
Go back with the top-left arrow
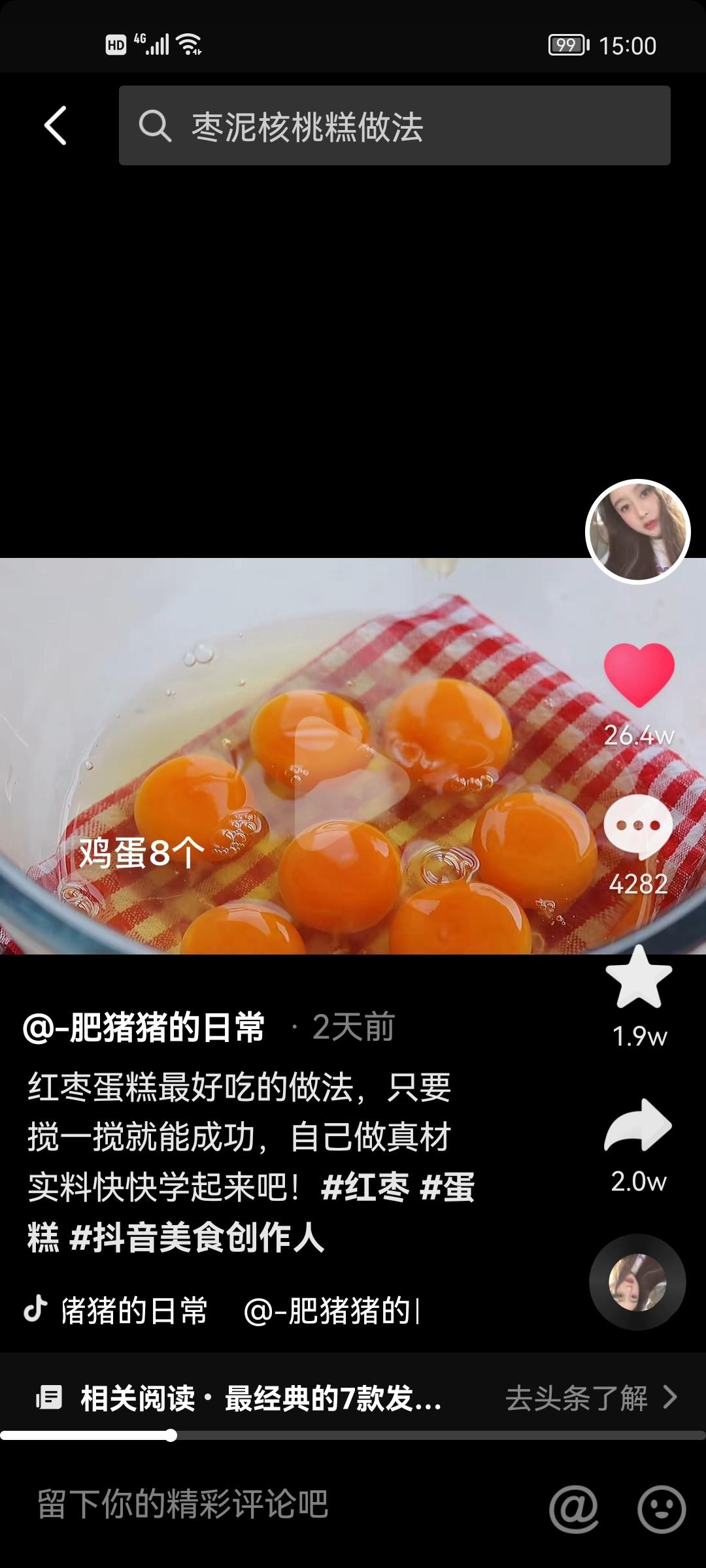pyautogui.click(x=56, y=125)
